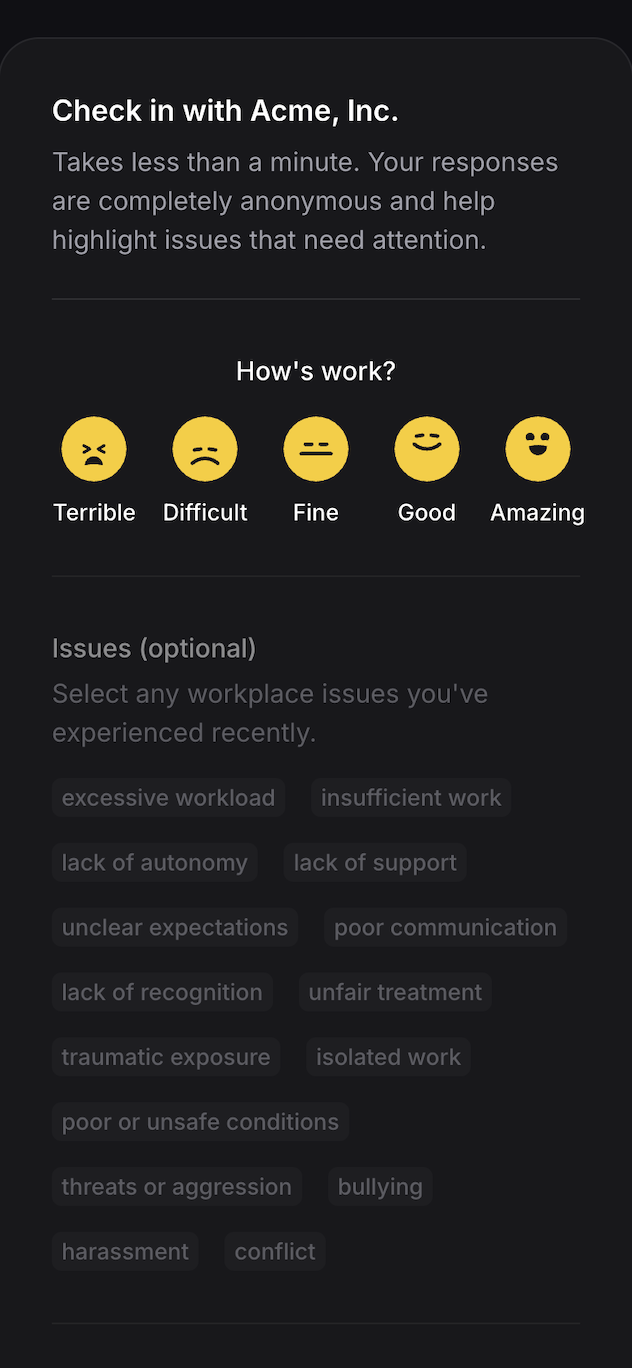Select the harassment chip
Image resolution: width=632 pixels, height=1368 pixels.
pos(125,1252)
